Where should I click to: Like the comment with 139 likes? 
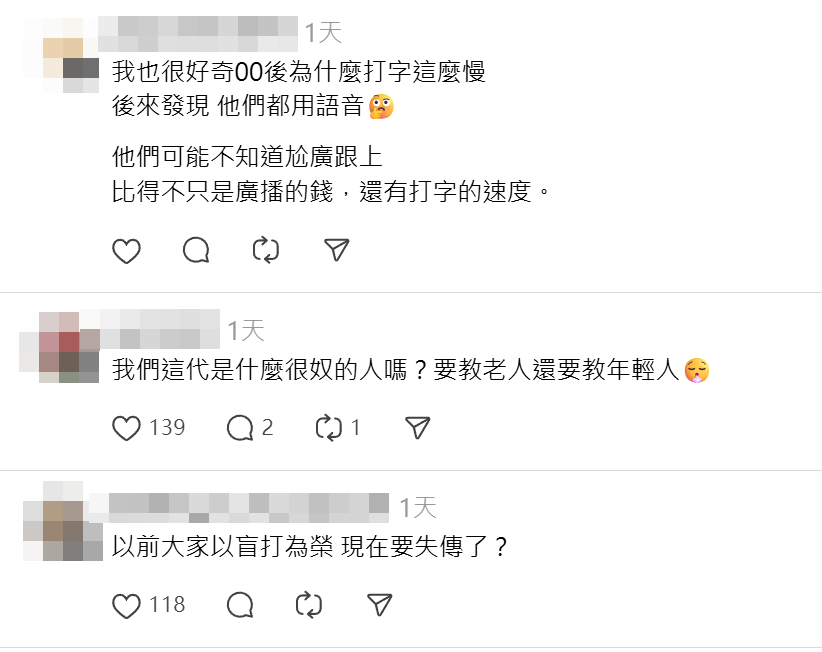pyautogui.click(x=126, y=428)
